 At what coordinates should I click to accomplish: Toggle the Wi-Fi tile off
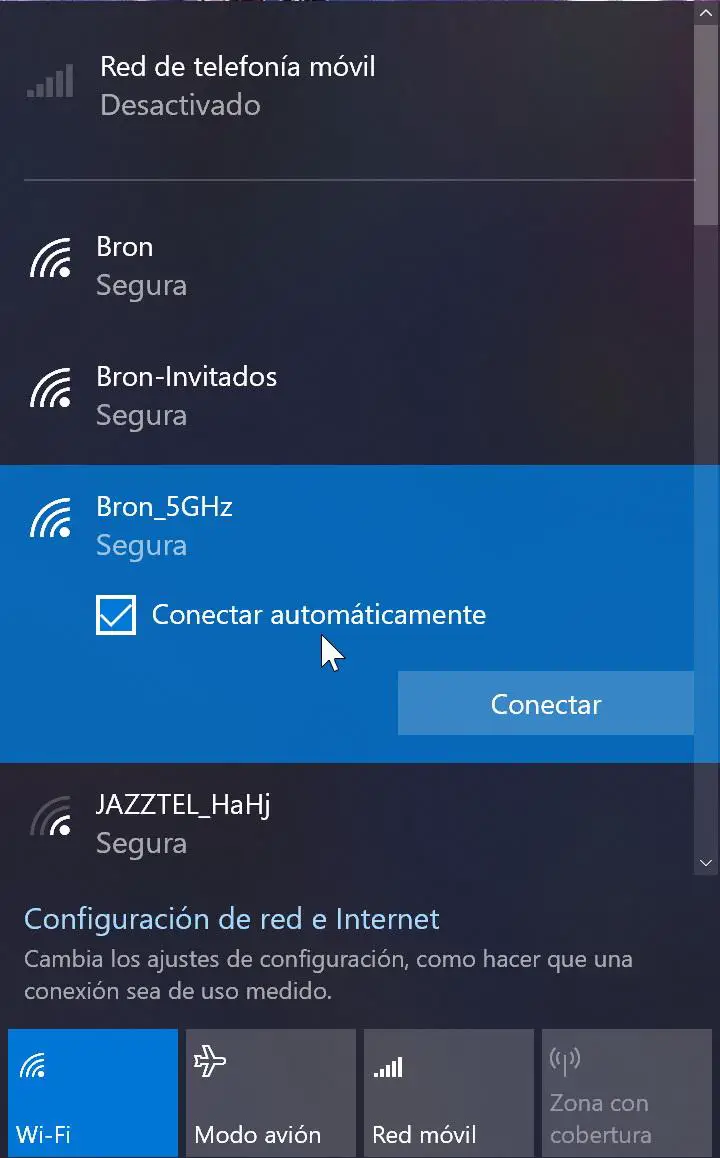point(92,1093)
